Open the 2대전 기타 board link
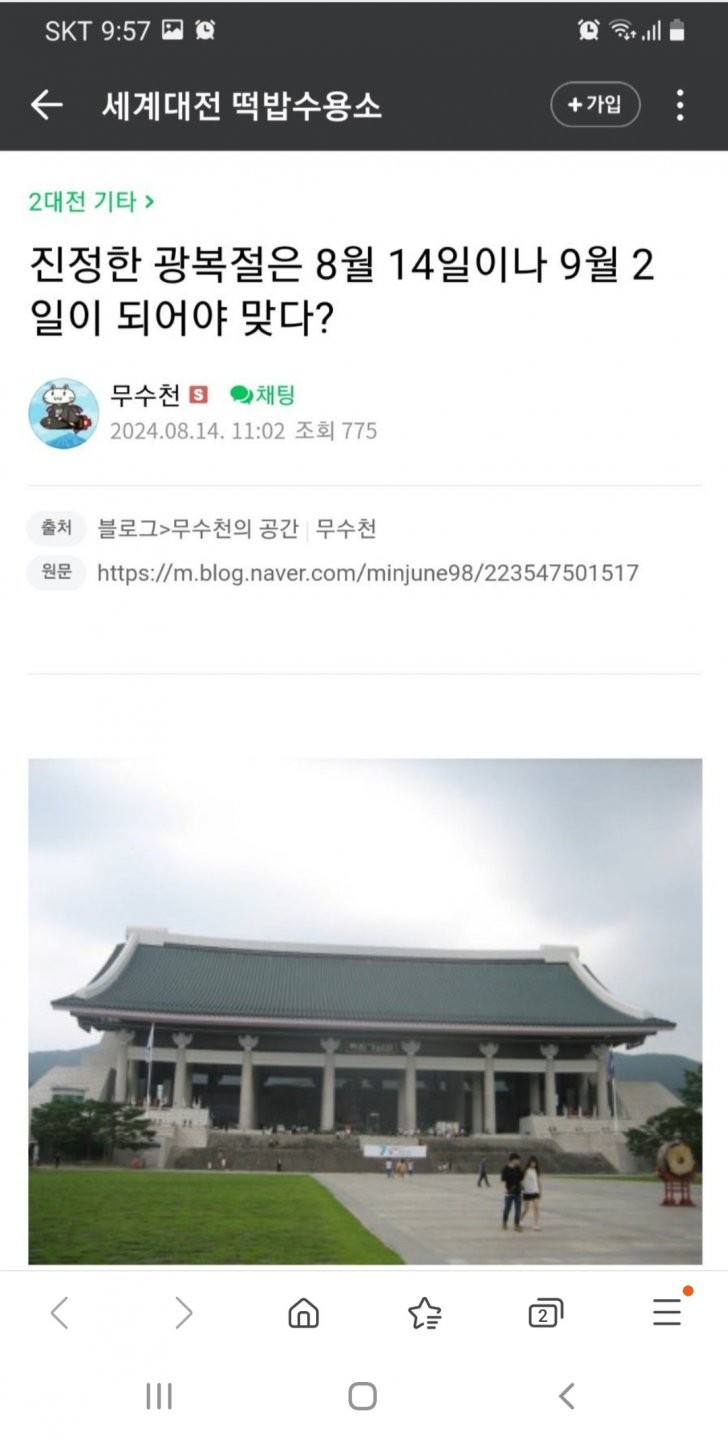Image resolution: width=728 pixels, height=1440 pixels. (x=91, y=202)
